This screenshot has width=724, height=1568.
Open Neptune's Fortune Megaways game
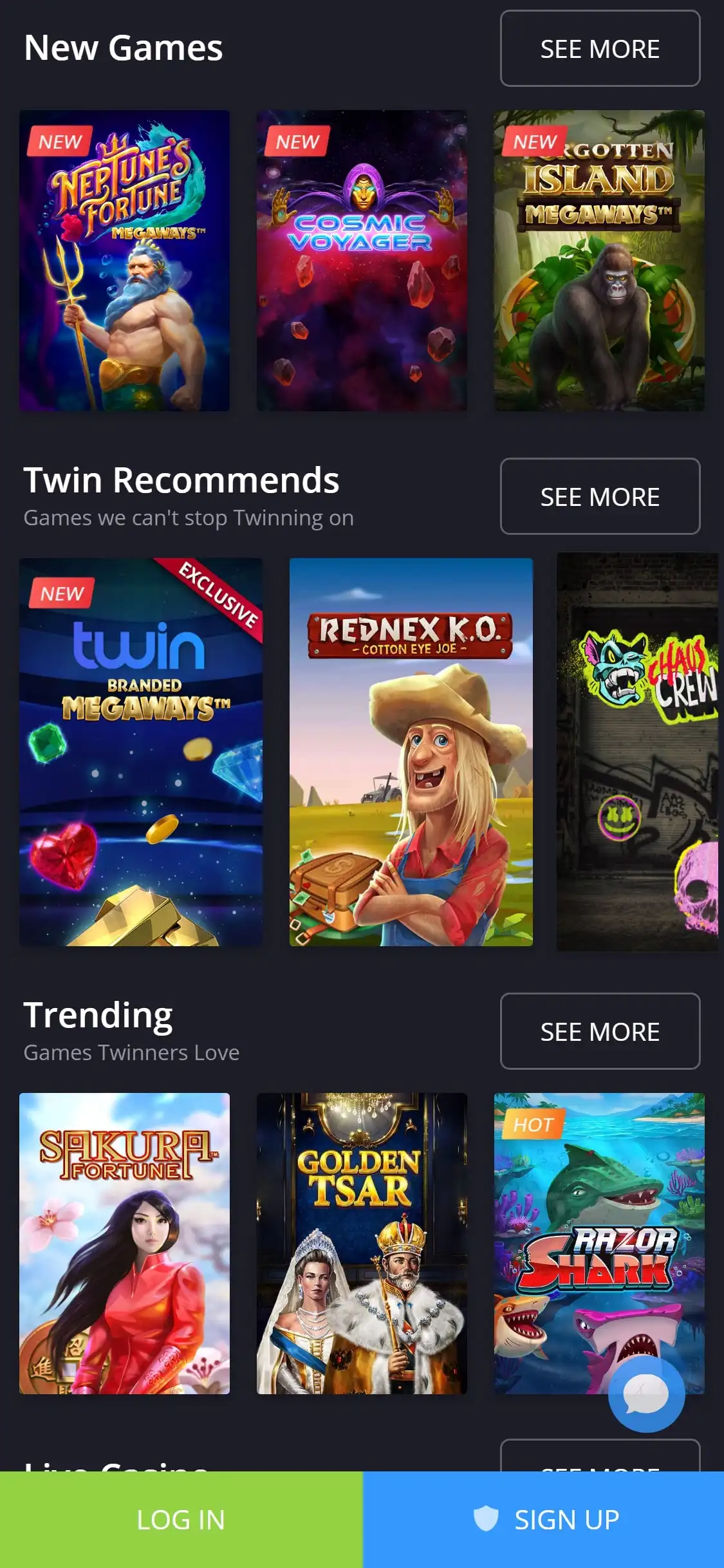124,261
